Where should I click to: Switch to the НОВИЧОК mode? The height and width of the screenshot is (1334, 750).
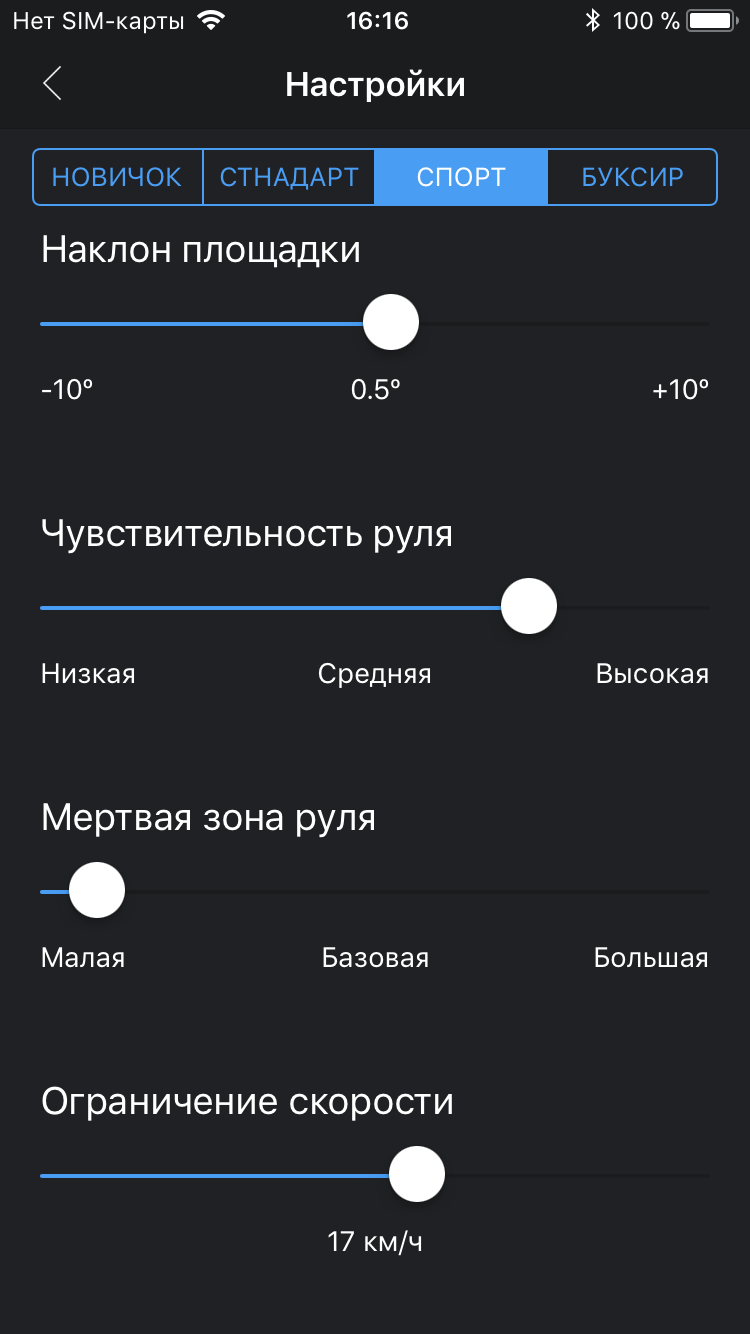point(117,177)
